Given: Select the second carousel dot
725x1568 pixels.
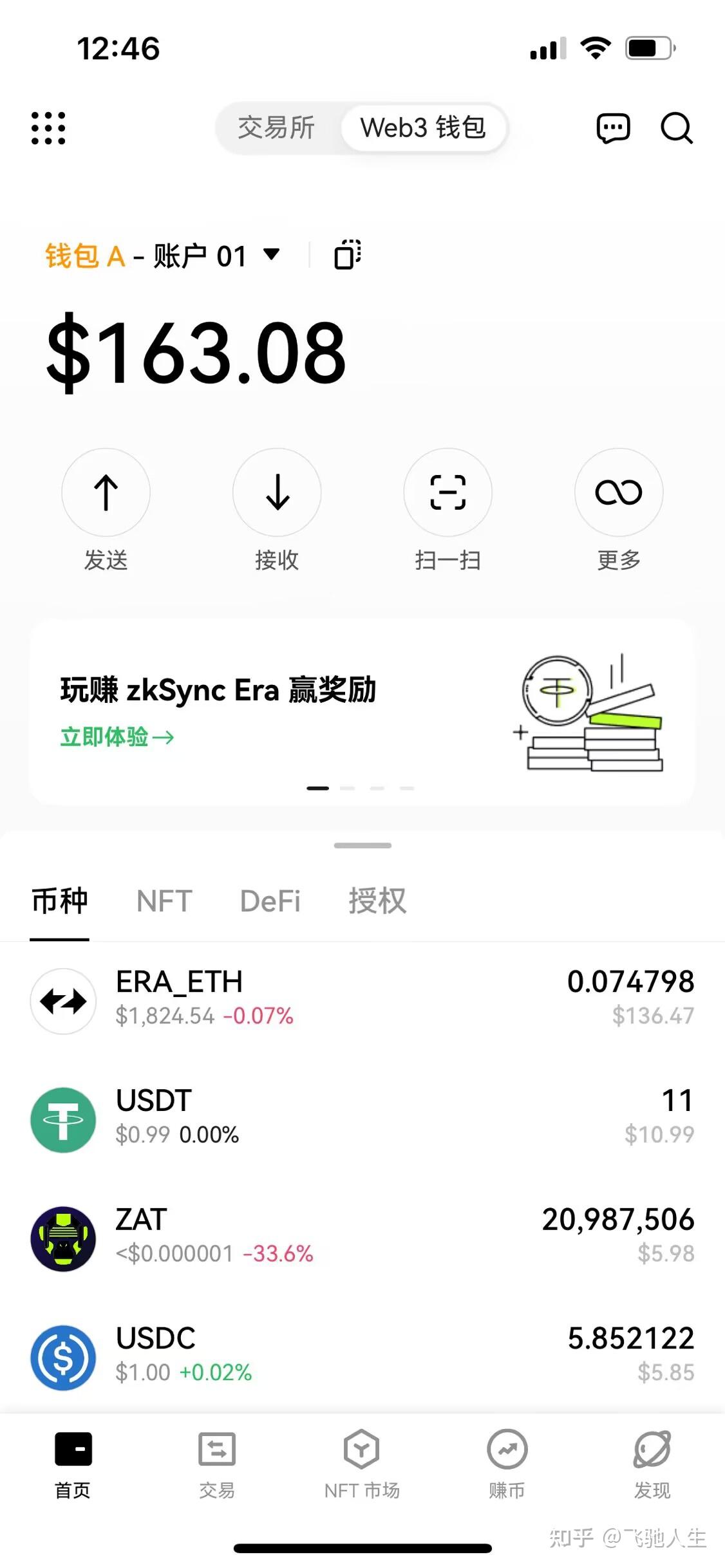Looking at the screenshot, I should pyautogui.click(x=348, y=788).
